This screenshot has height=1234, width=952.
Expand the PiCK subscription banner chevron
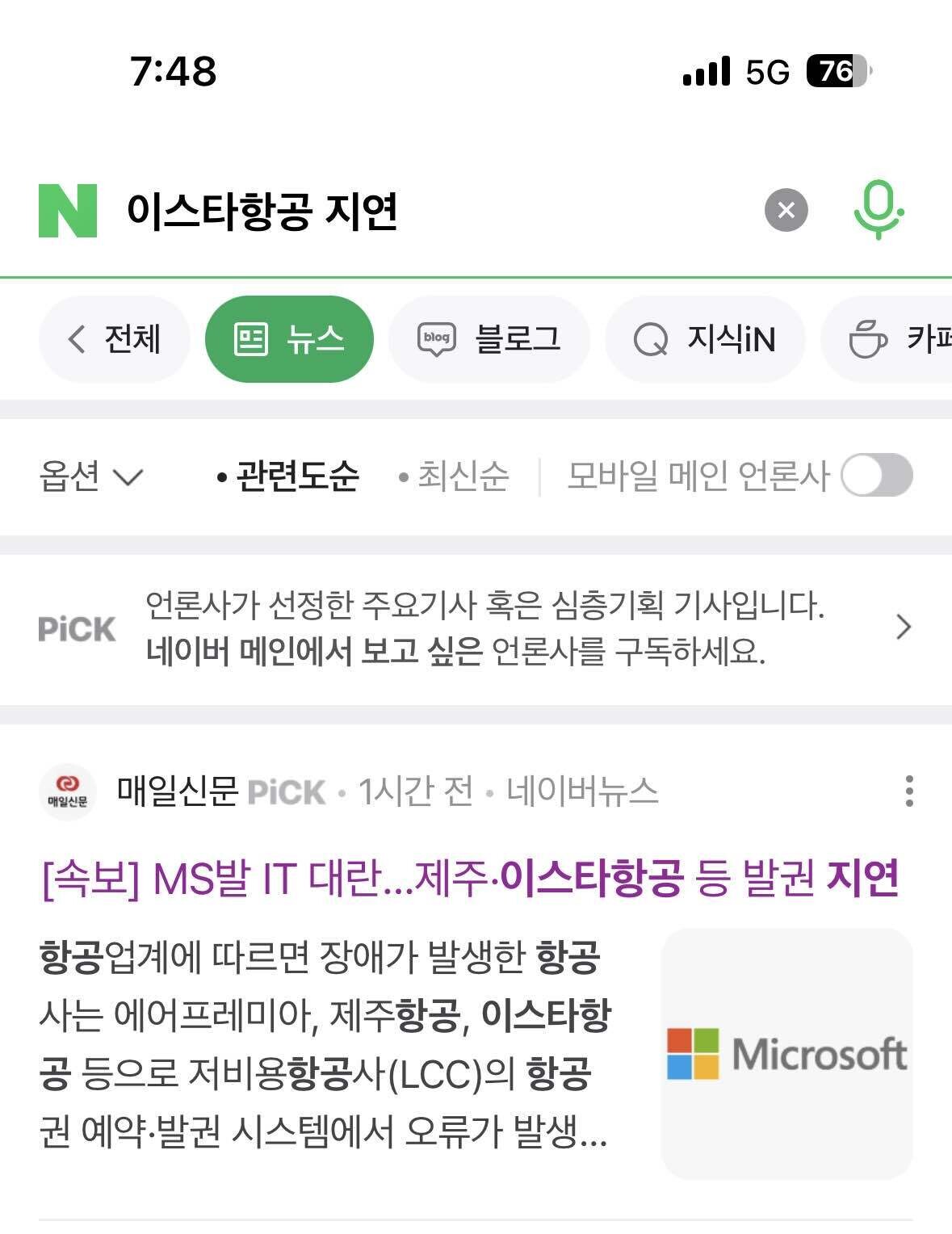(x=903, y=627)
